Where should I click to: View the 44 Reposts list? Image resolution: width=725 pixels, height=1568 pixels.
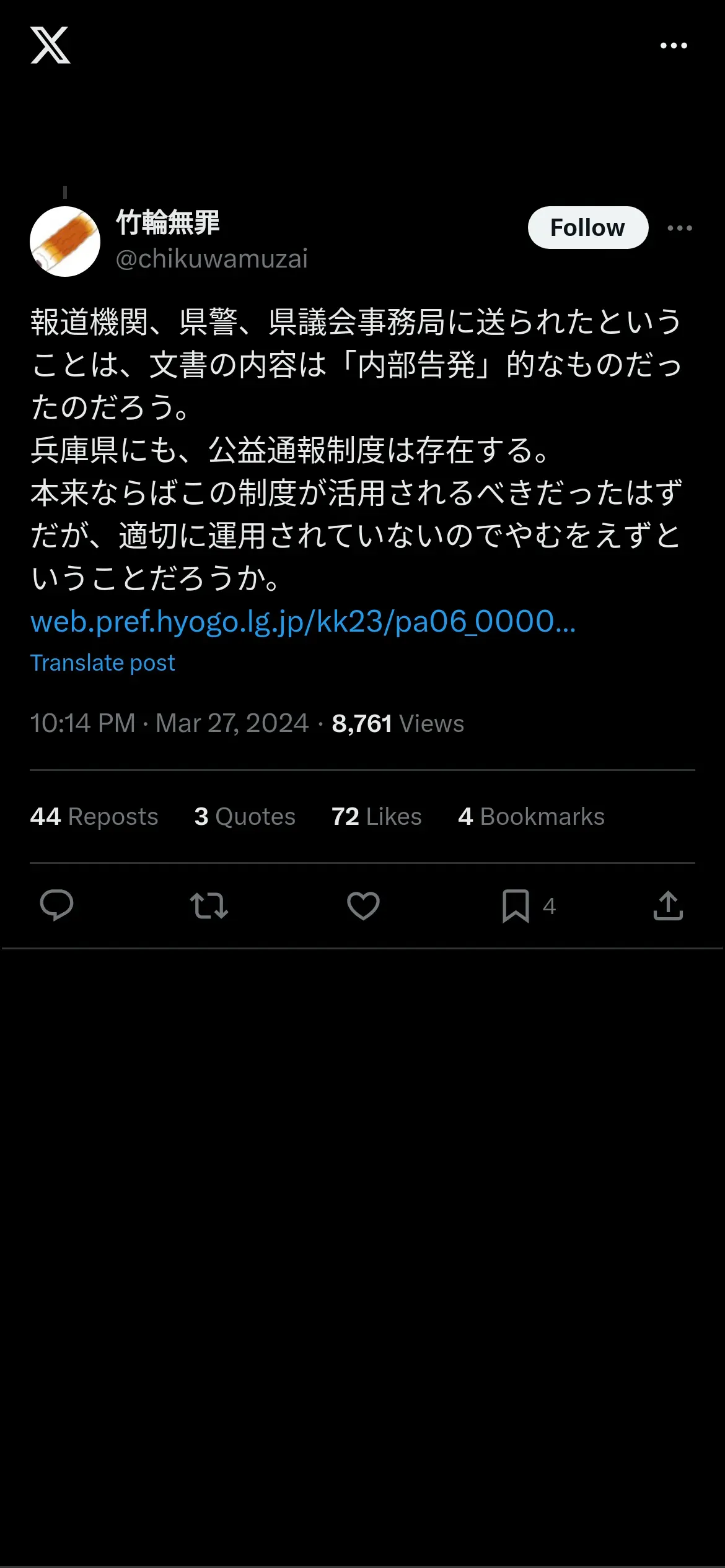point(94,816)
